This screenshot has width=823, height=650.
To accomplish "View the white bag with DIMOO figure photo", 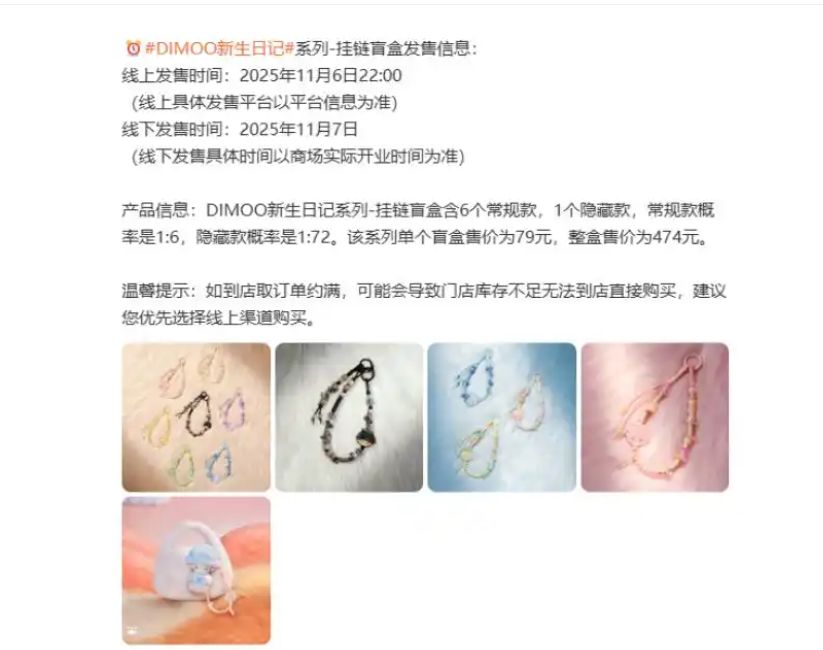I will [196, 570].
